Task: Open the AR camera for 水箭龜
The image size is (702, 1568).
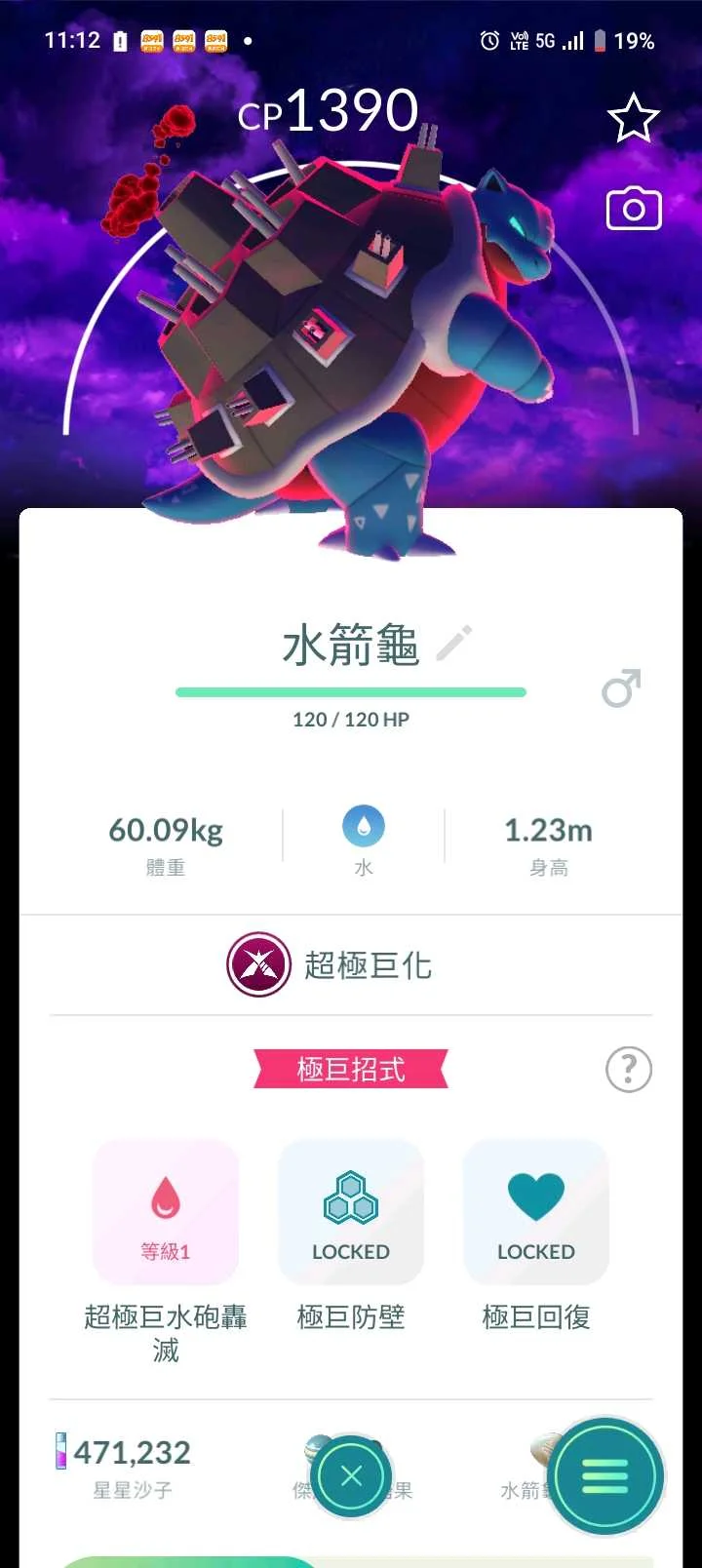Action: pos(634,209)
